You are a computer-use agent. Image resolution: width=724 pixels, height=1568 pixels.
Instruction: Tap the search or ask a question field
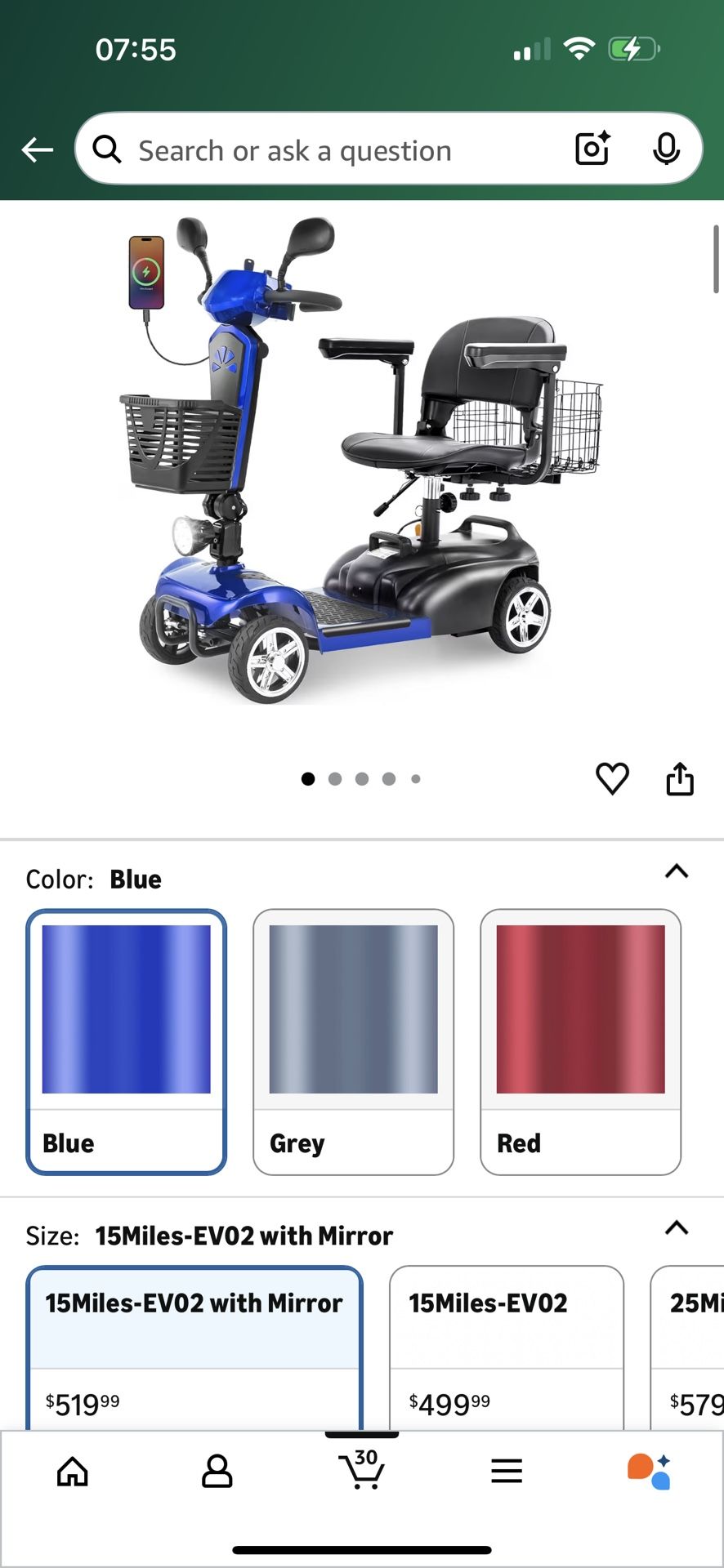pyautogui.click(x=327, y=150)
